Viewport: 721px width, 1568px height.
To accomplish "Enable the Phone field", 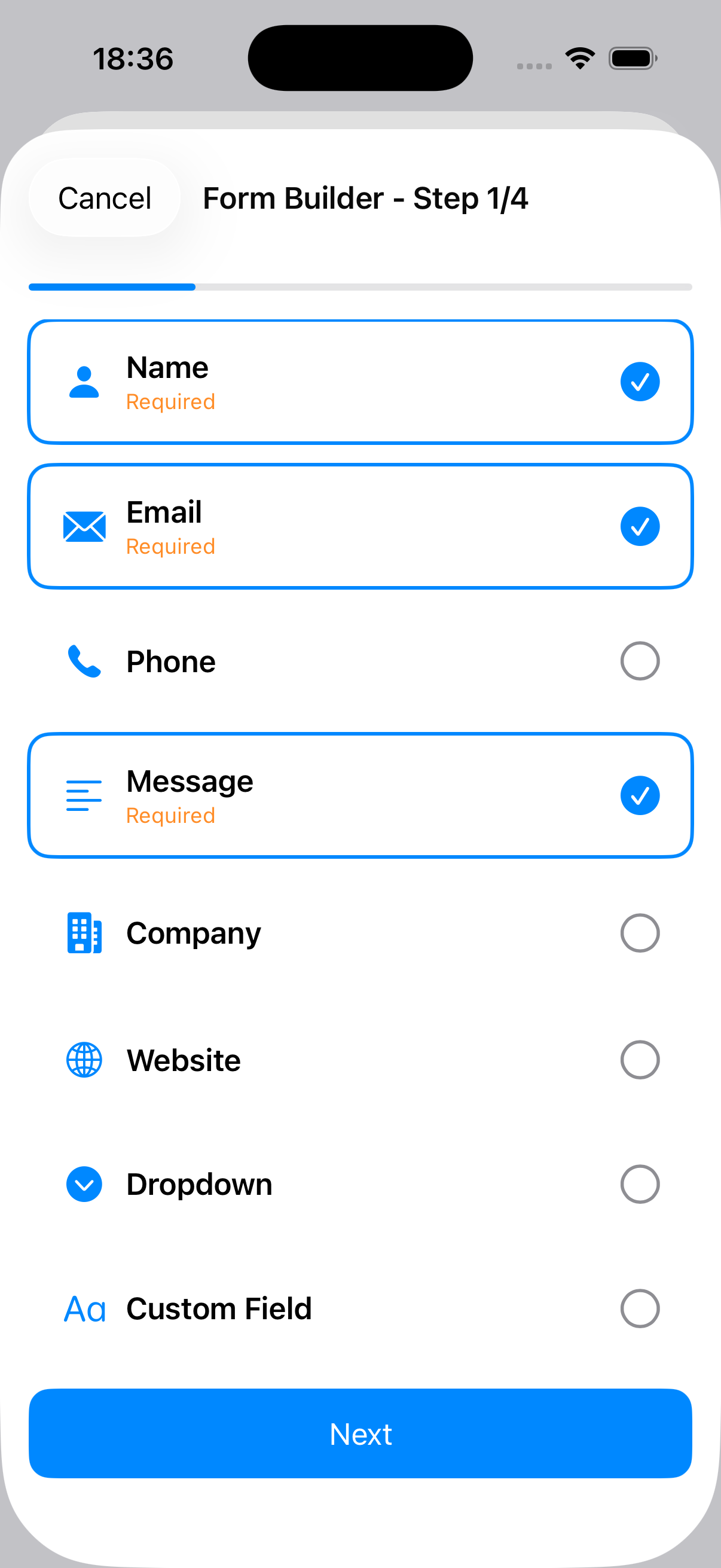I will point(640,661).
